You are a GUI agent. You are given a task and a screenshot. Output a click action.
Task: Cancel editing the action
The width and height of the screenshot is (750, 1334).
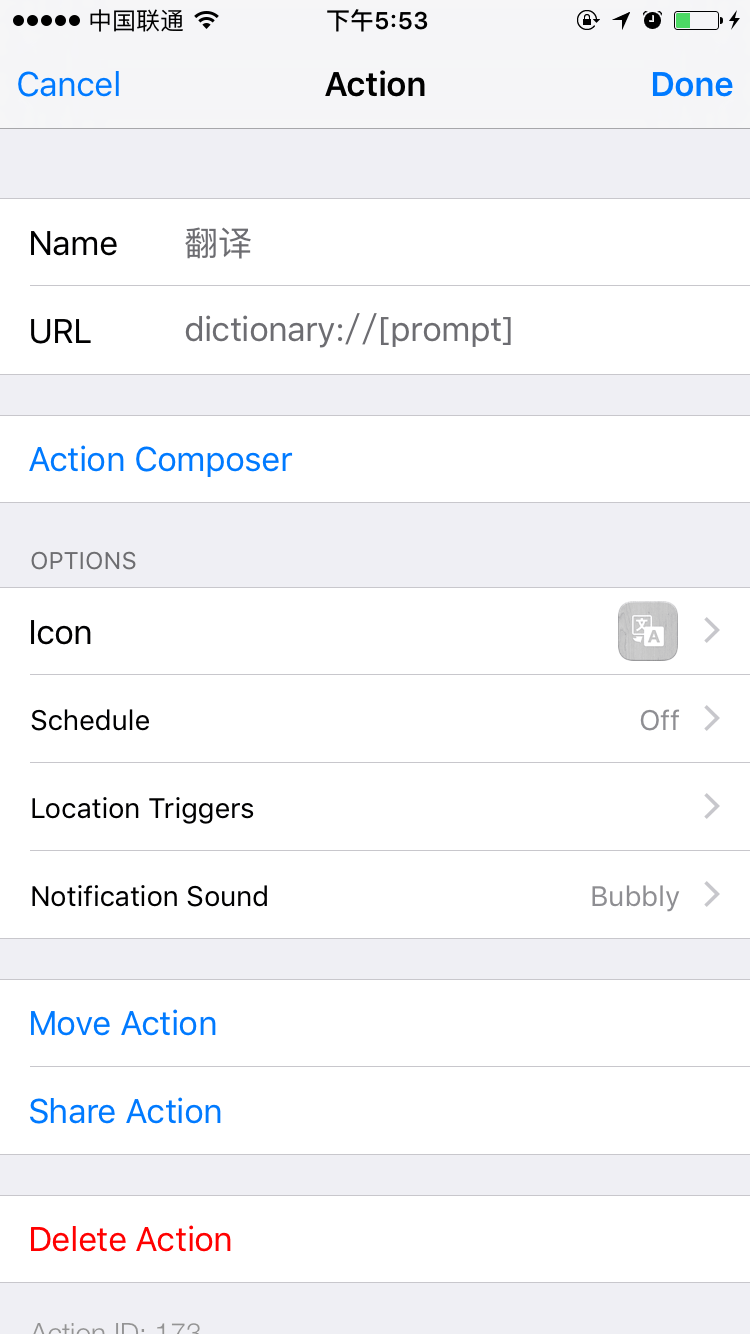pos(69,84)
